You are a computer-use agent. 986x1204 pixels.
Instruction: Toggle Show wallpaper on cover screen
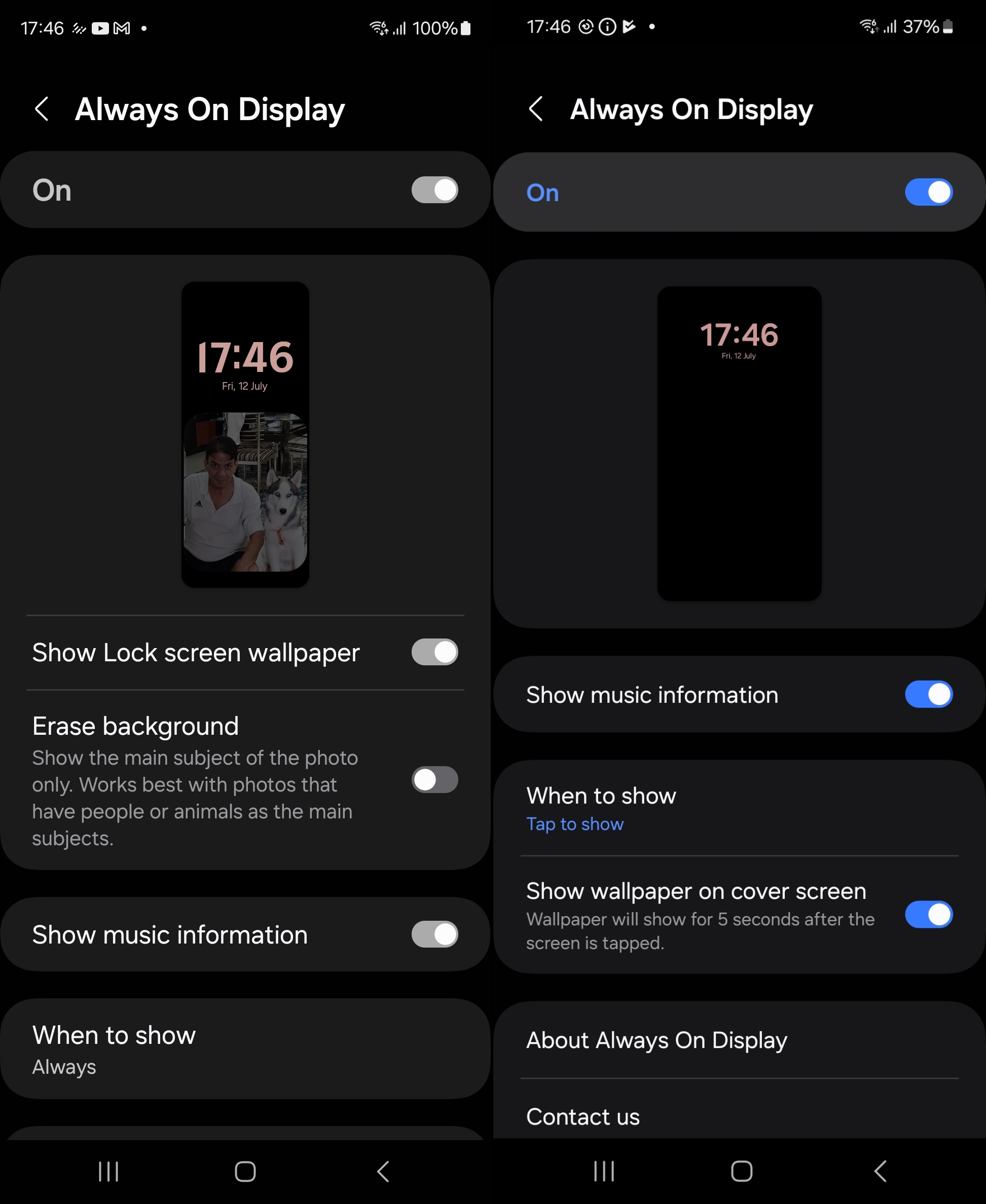[928, 914]
